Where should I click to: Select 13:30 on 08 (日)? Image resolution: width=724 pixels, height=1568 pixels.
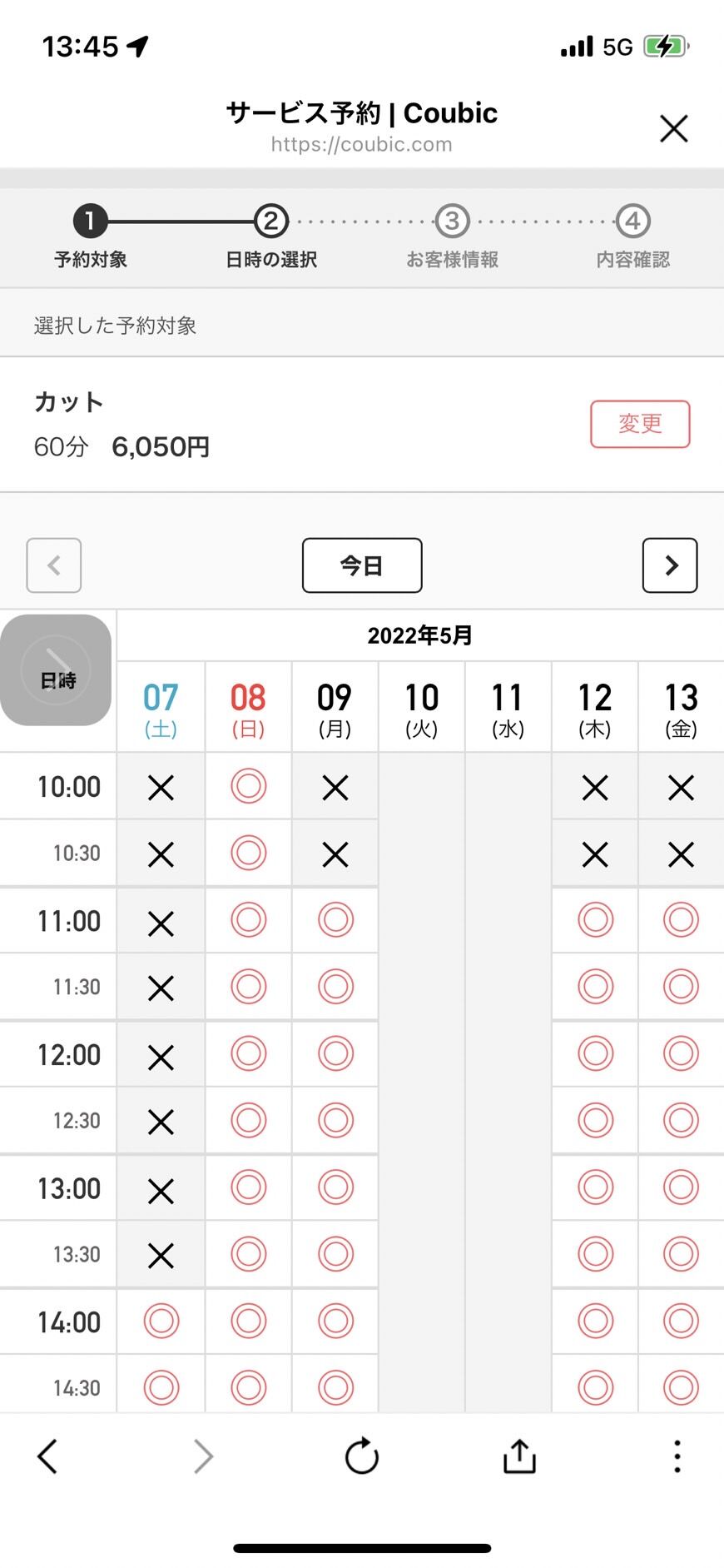[x=248, y=1254]
